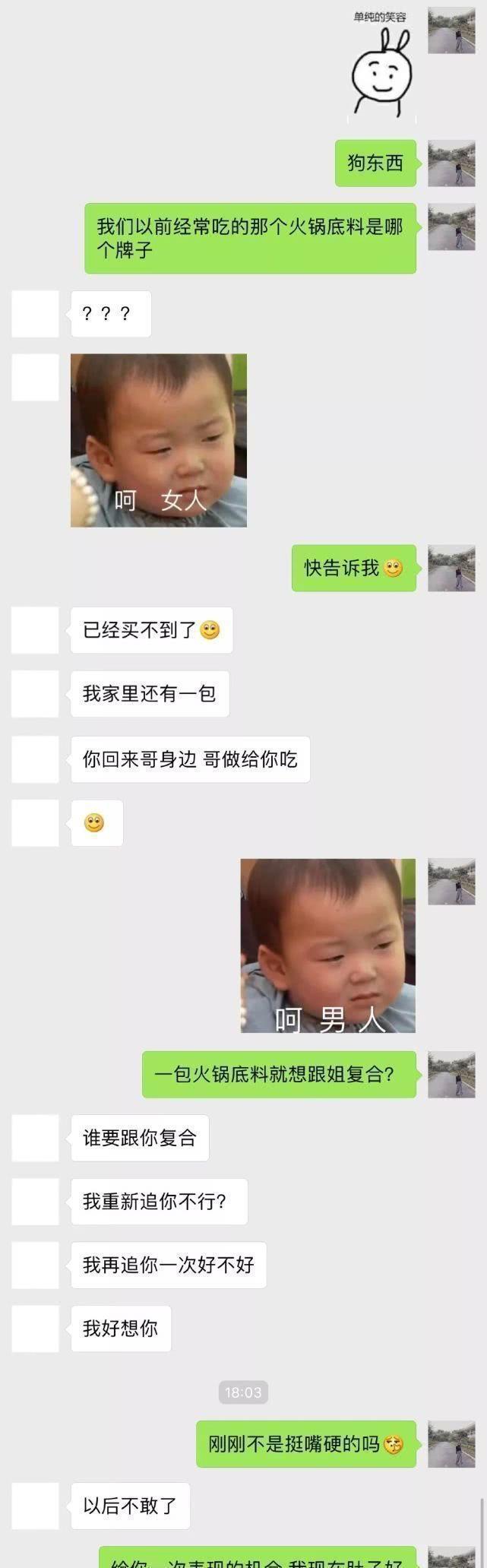Tap the avatar next to '我好想你'
The image size is (487, 1568).
[x=35, y=1328]
